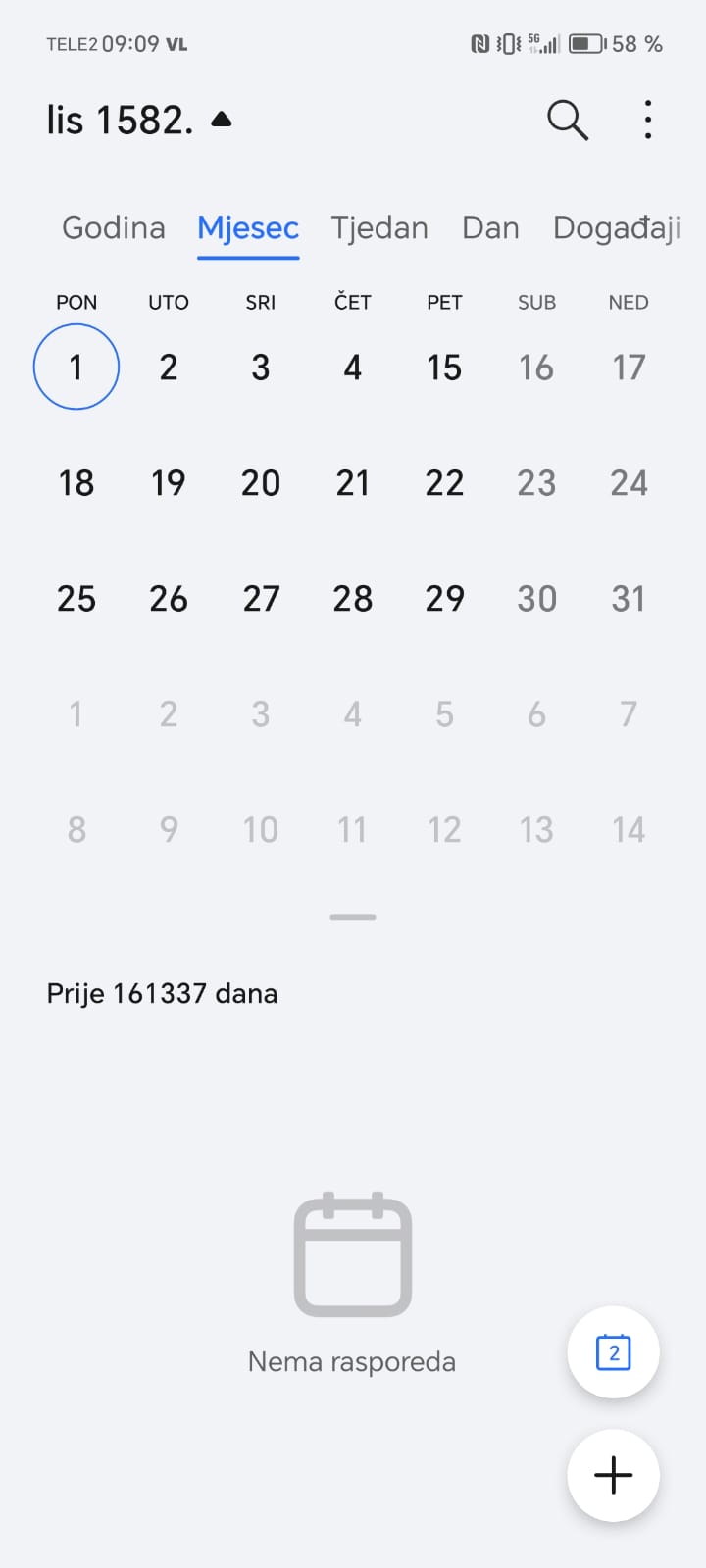Tap the 5G signal strength icon
This screenshot has width=706, height=1568.
(x=540, y=43)
